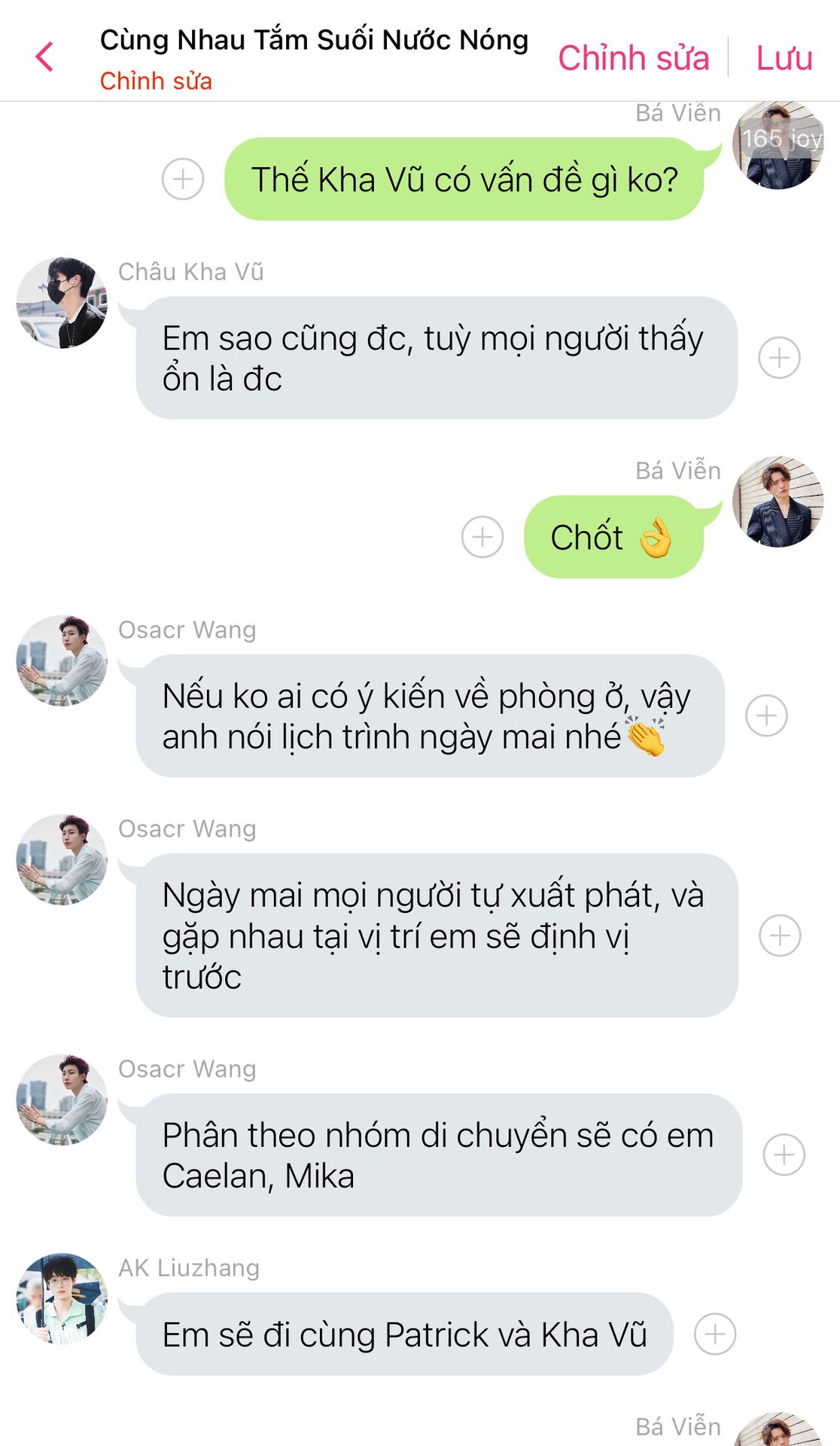
Task: Select the "Em sẽ đi cùng Patrick" bubble
Action: [404, 1334]
